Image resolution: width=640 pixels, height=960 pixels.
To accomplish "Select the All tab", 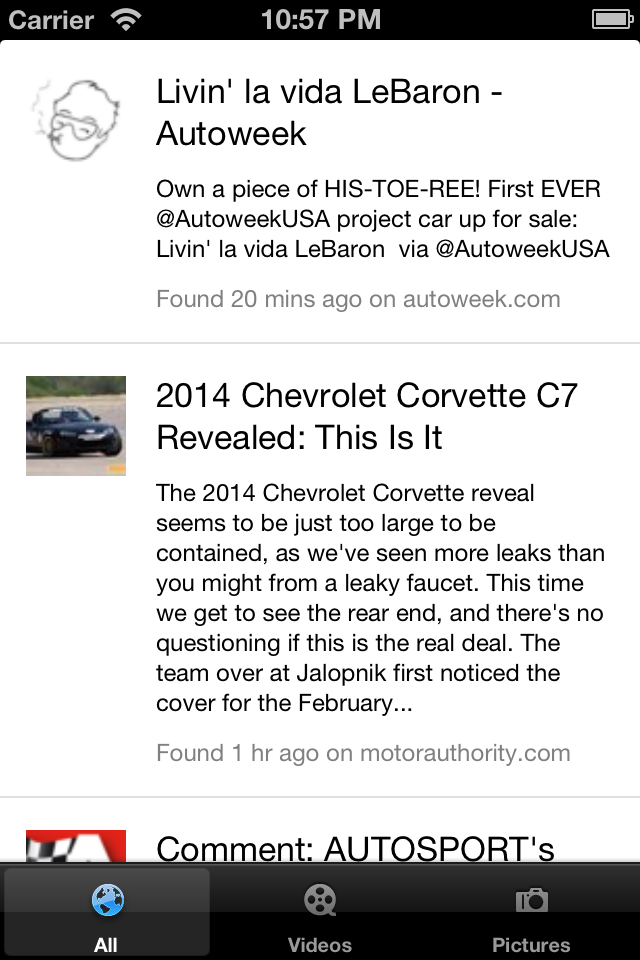I will click(107, 914).
